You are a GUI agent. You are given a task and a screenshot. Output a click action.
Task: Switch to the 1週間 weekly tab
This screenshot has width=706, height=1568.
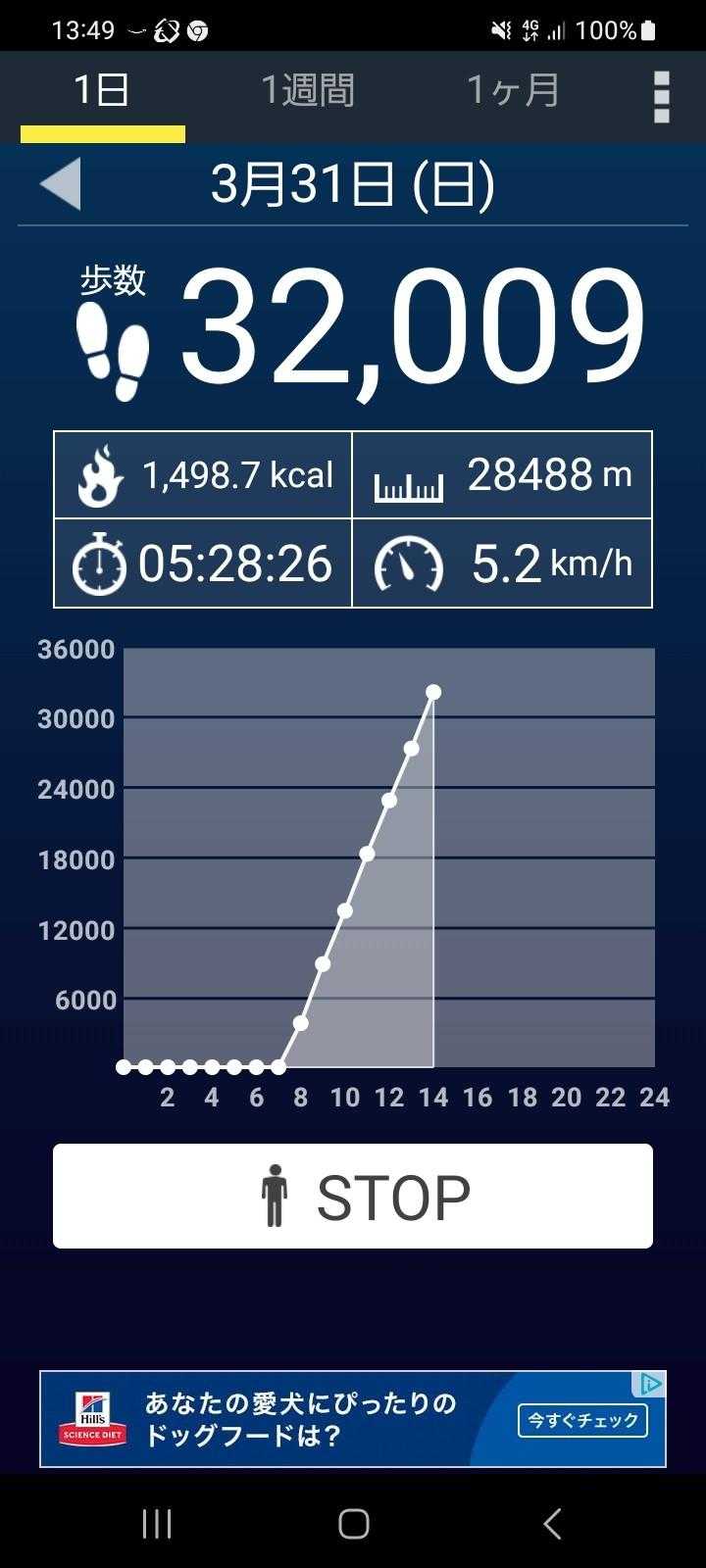[x=307, y=91]
